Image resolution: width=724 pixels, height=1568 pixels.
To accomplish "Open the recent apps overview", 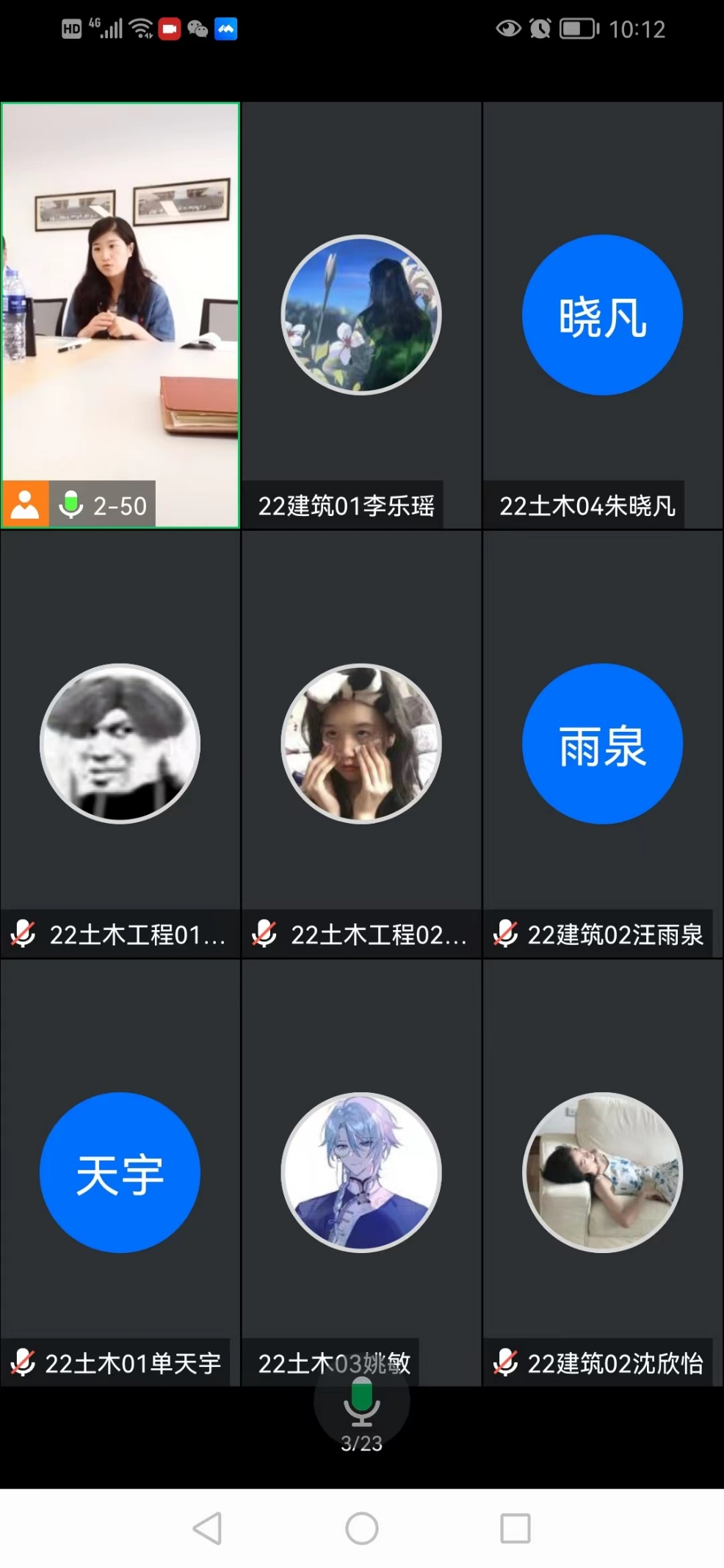I will point(515,1528).
